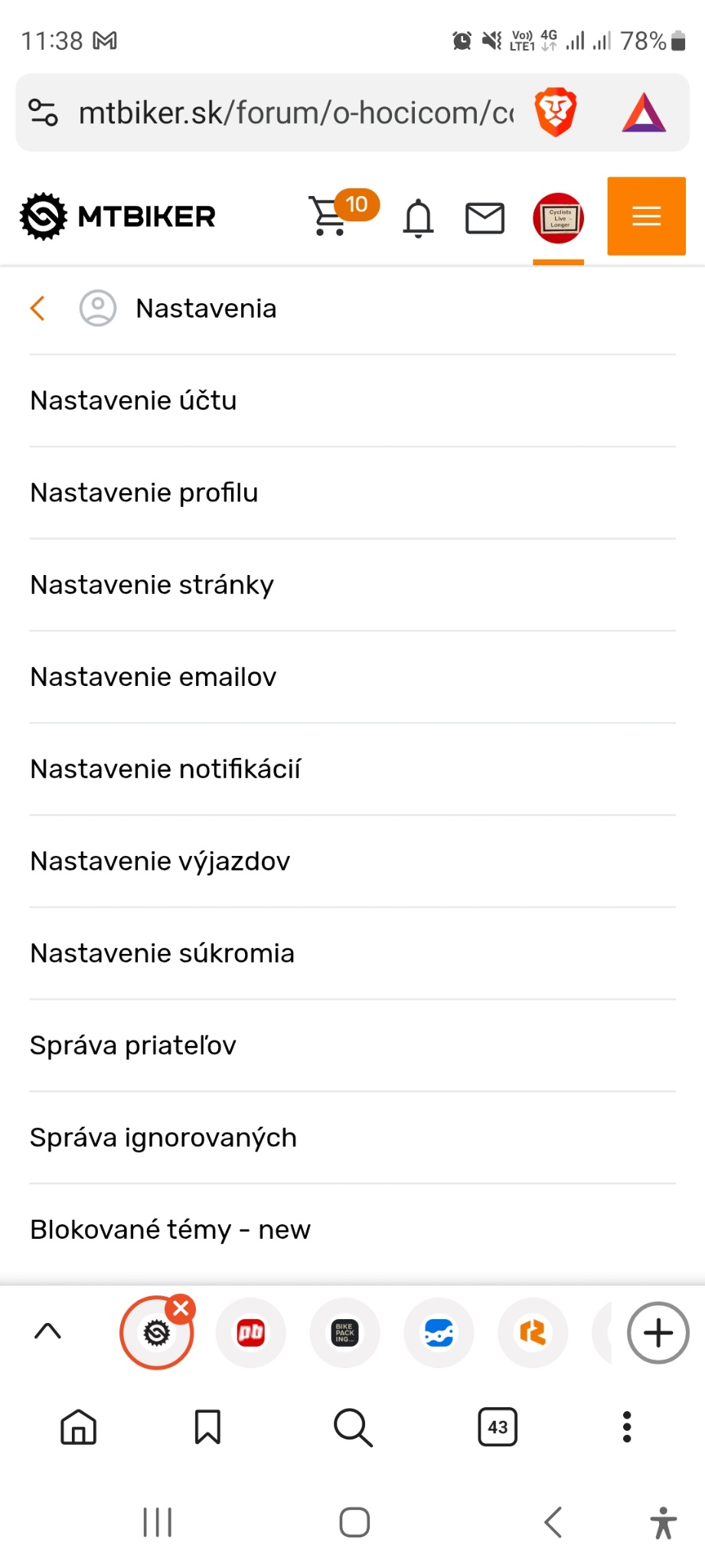Open Nastavenie účtu
This screenshot has height=1568, width=705.
(x=133, y=400)
